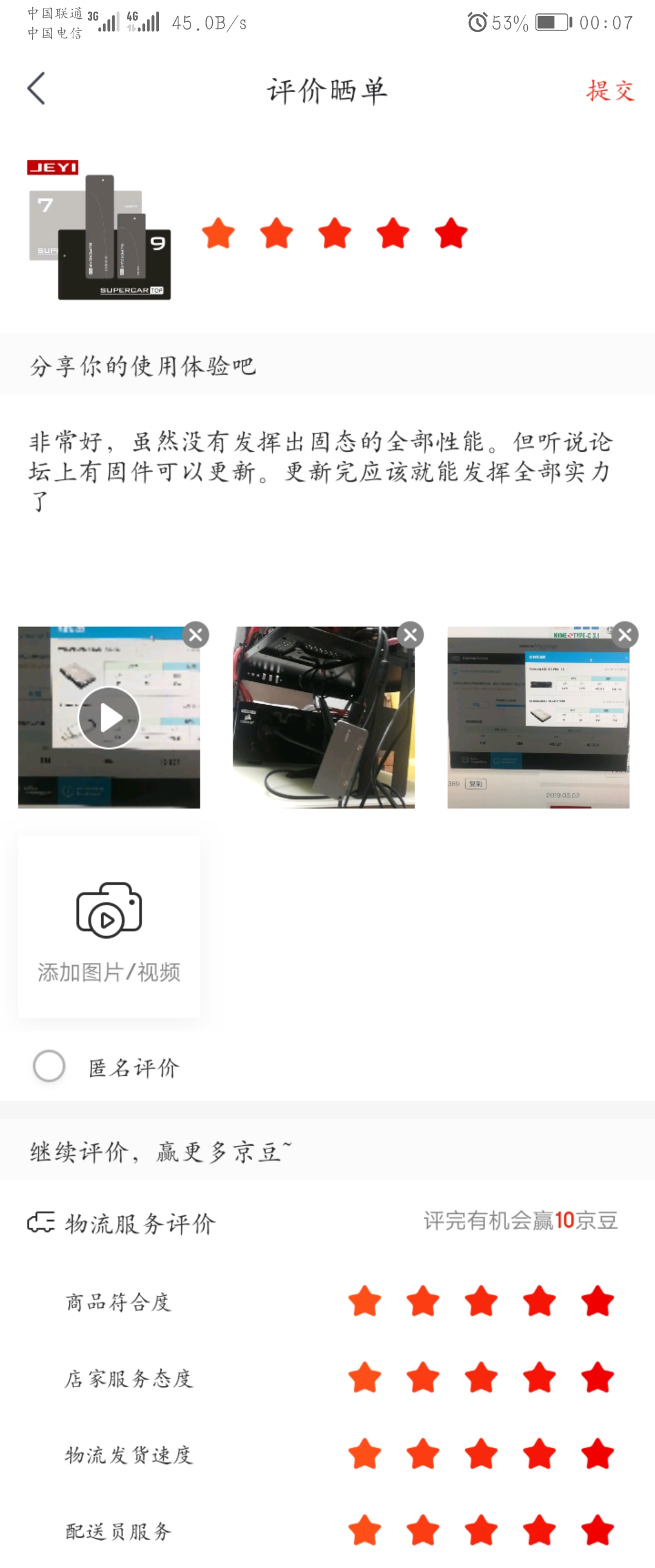Set 商品符合度 rating to four stars
655x1568 pixels.
point(539,1301)
